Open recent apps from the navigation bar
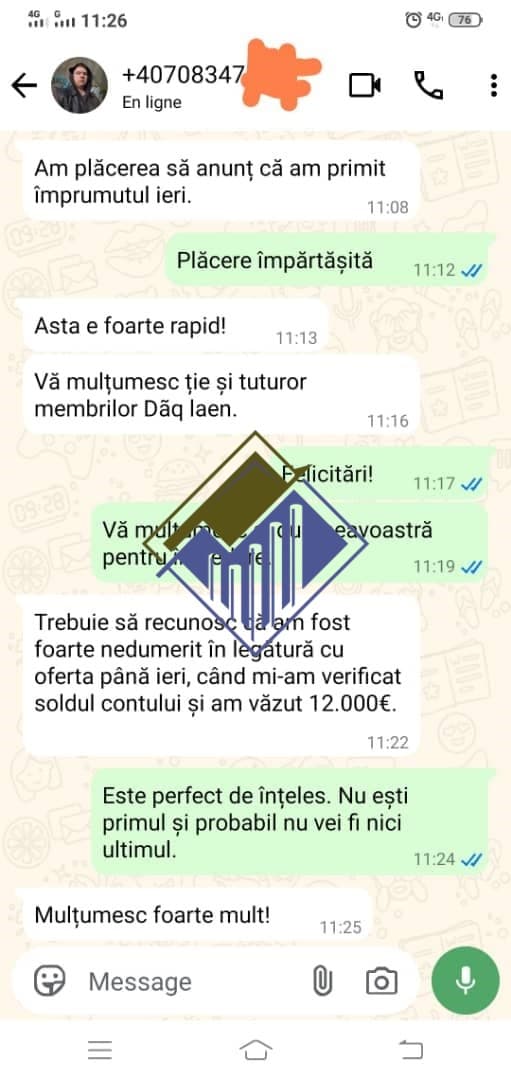Screen dimensions: 511x1080 pos(101,1049)
